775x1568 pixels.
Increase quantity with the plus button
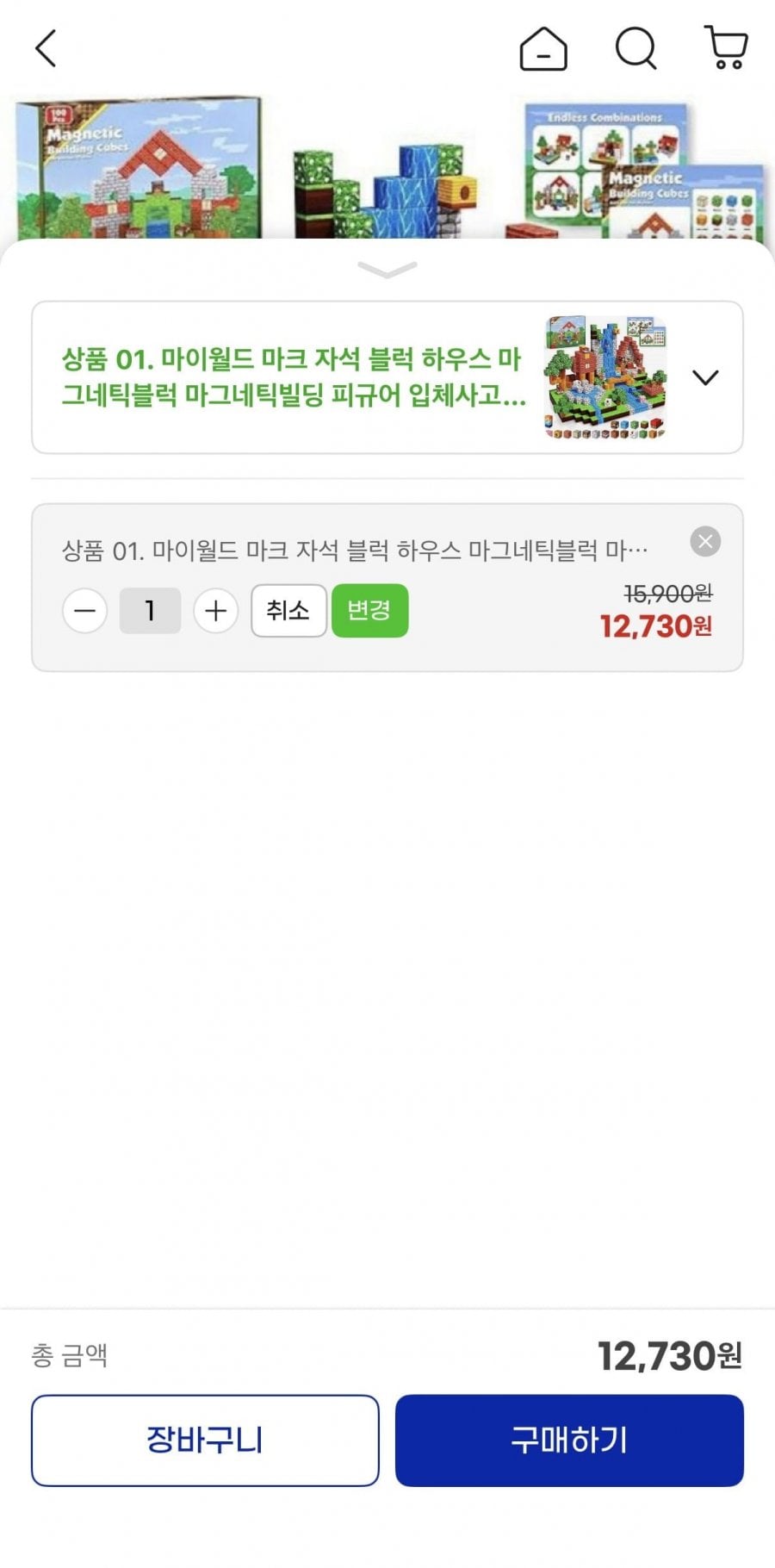pos(215,611)
